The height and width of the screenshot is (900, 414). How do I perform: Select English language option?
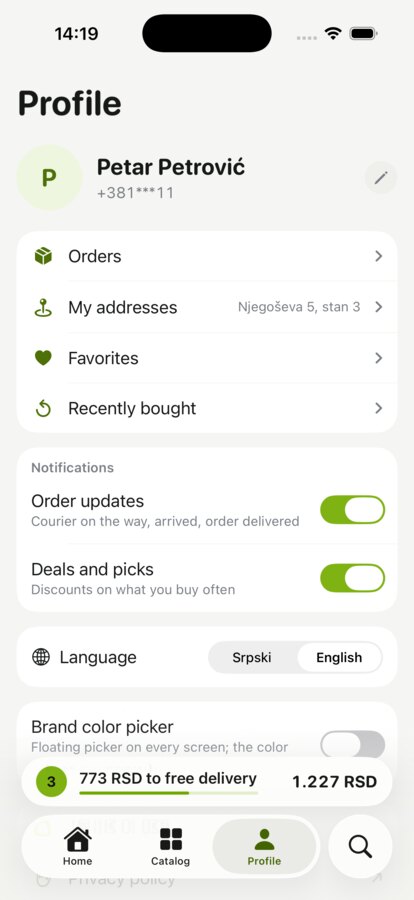[x=339, y=658]
